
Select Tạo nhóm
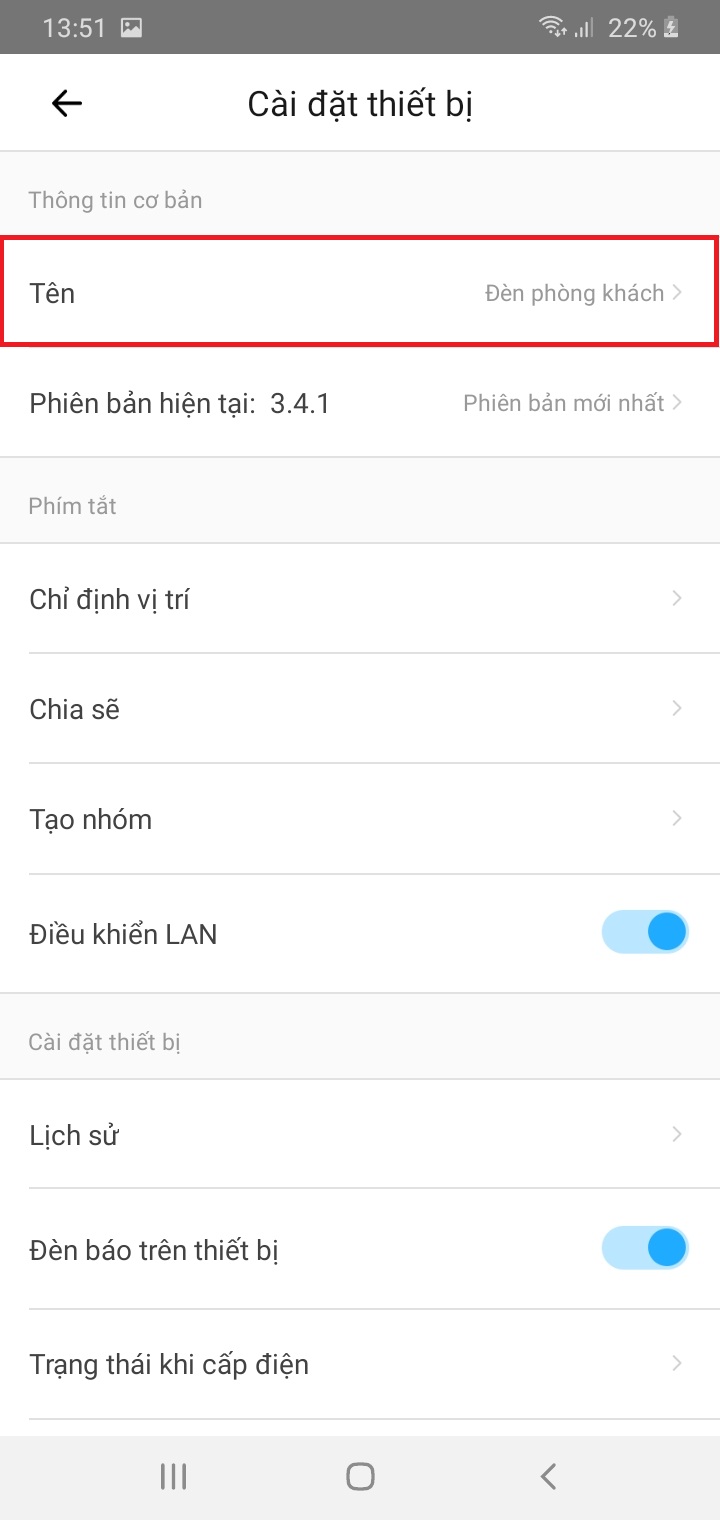coord(360,819)
